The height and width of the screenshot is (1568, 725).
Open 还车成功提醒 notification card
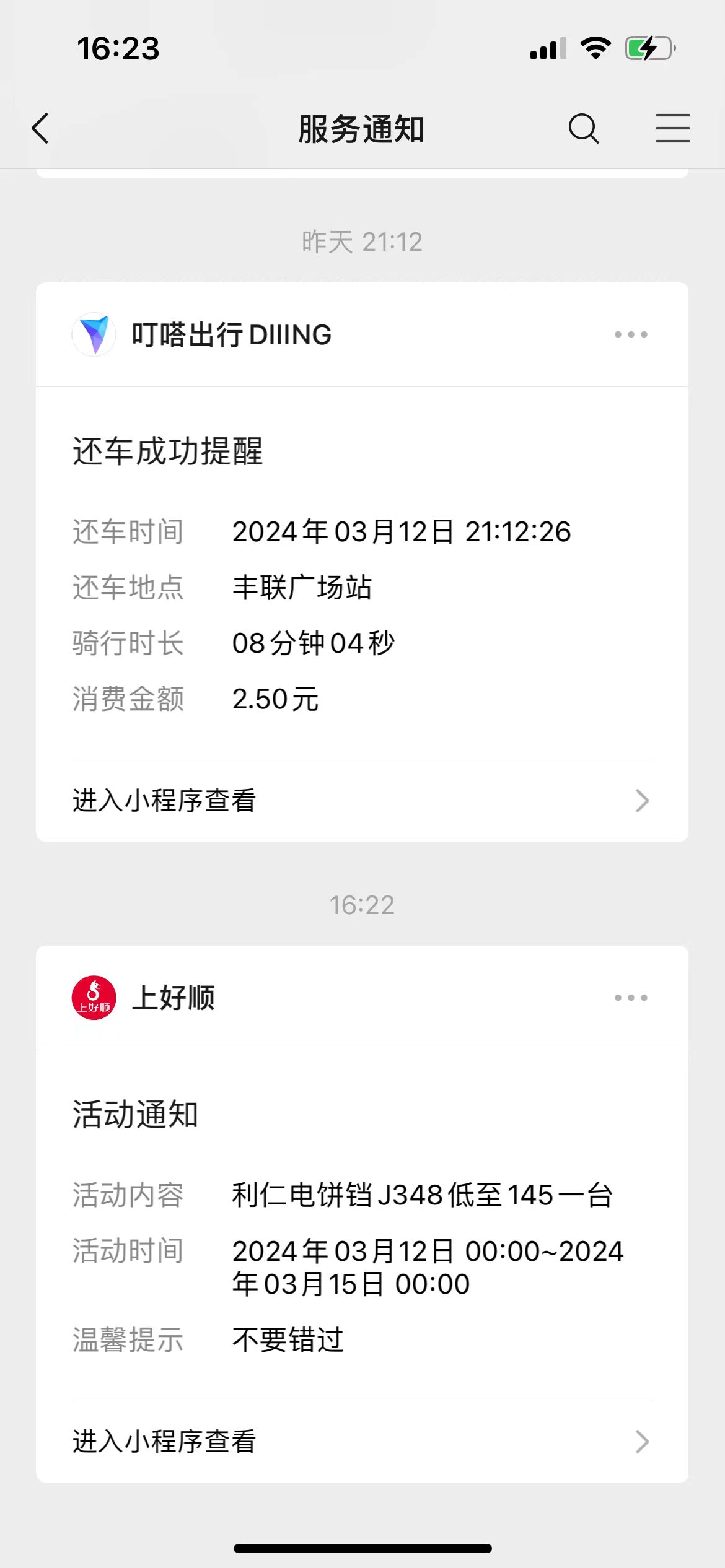pos(362,573)
